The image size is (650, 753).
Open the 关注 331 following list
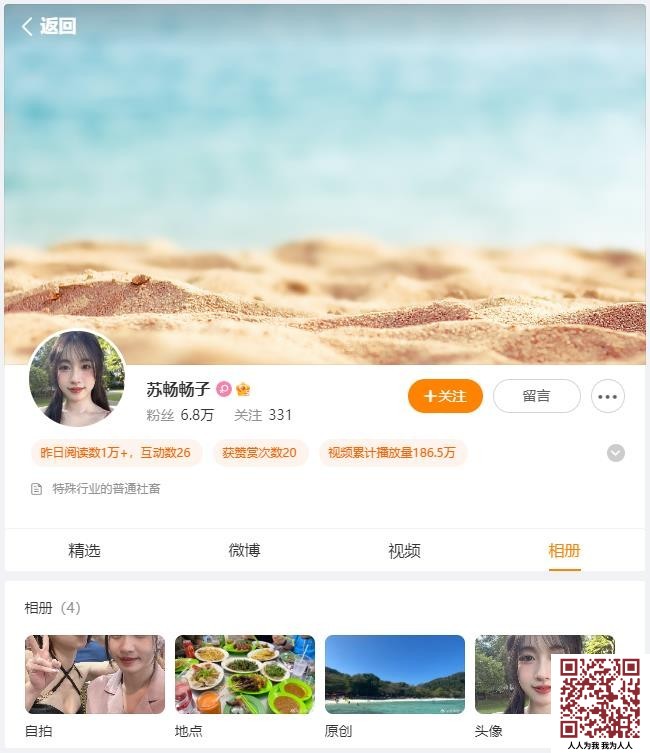[263, 415]
